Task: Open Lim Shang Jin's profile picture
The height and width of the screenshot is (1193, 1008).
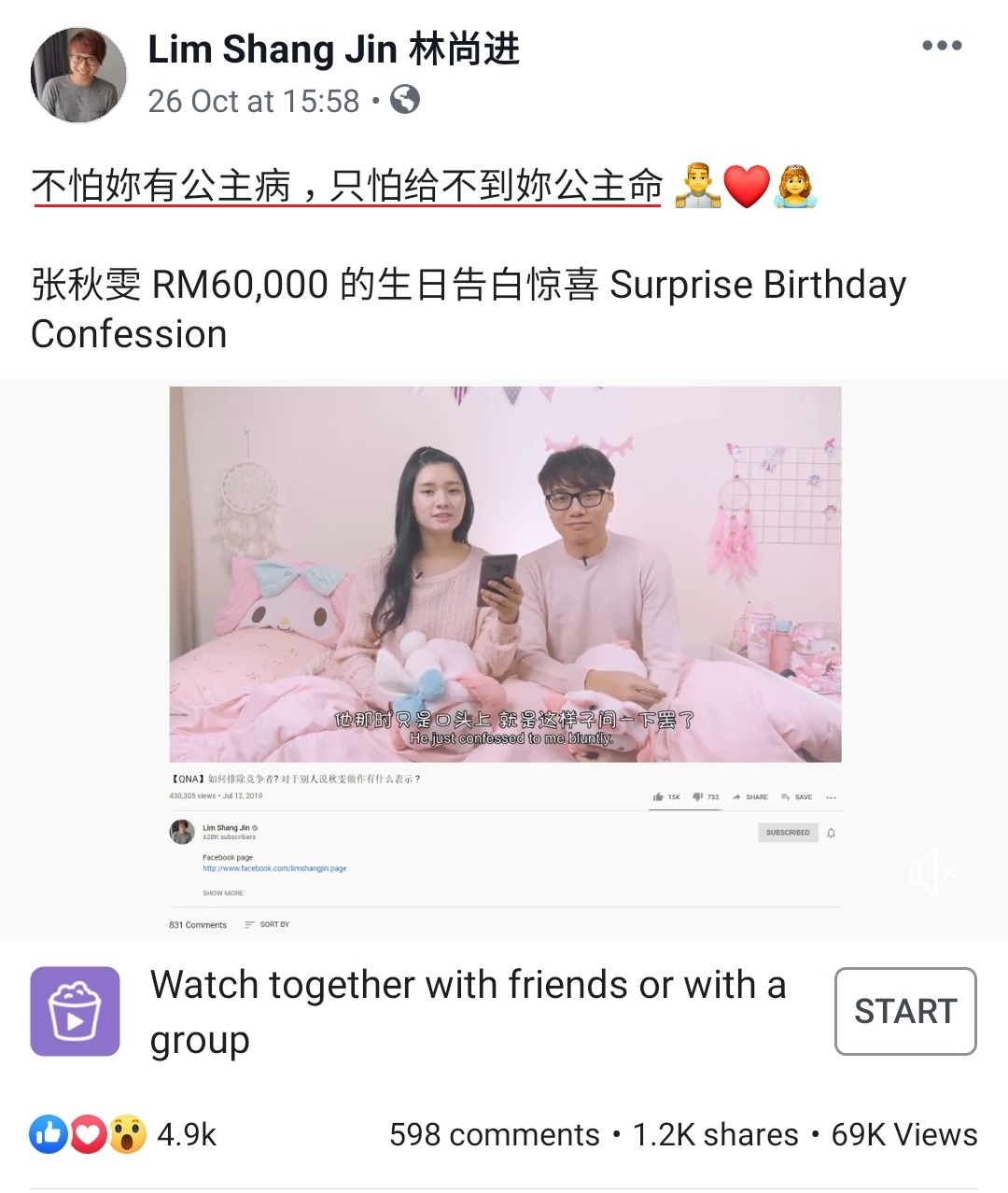Action: pos(78,75)
